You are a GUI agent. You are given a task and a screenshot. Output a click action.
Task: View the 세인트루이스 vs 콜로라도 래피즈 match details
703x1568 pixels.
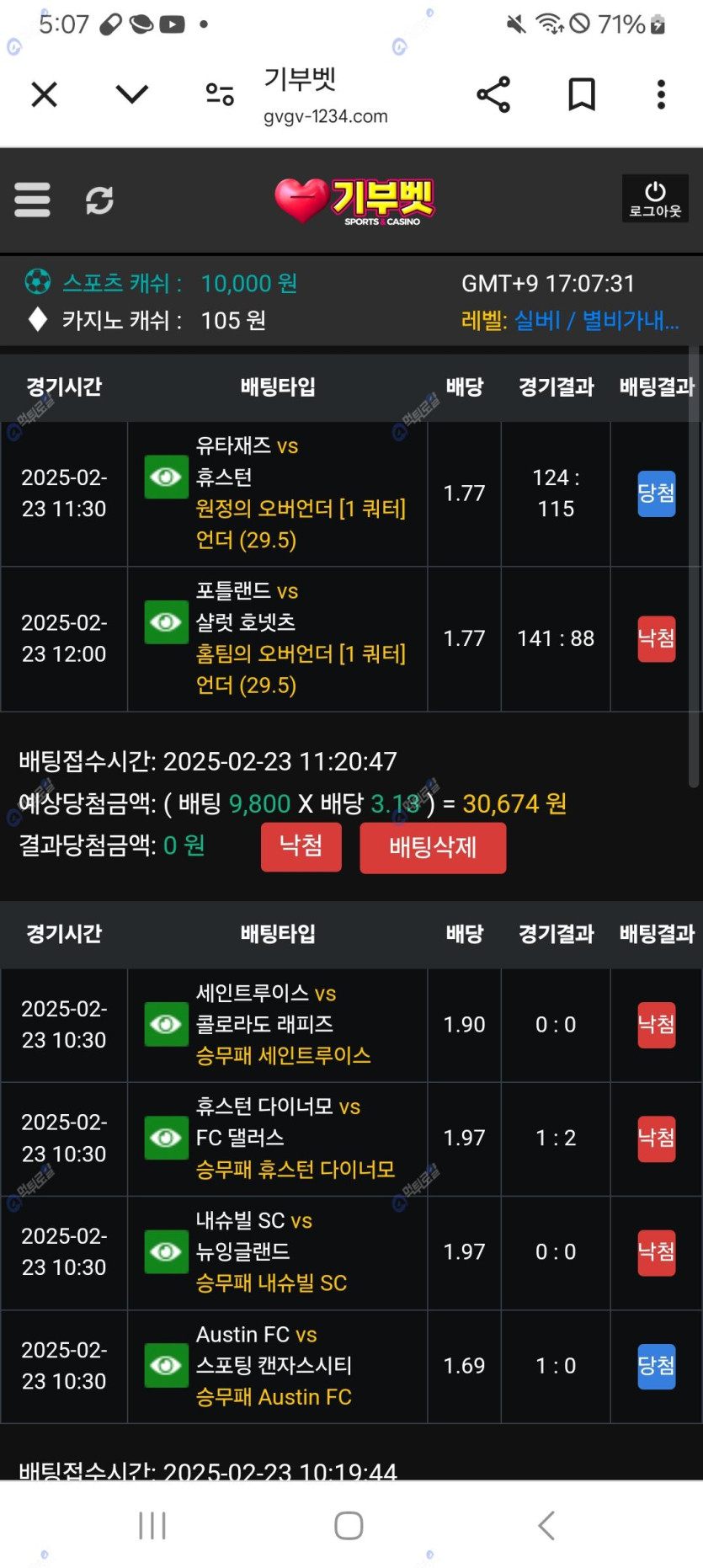point(166,1025)
